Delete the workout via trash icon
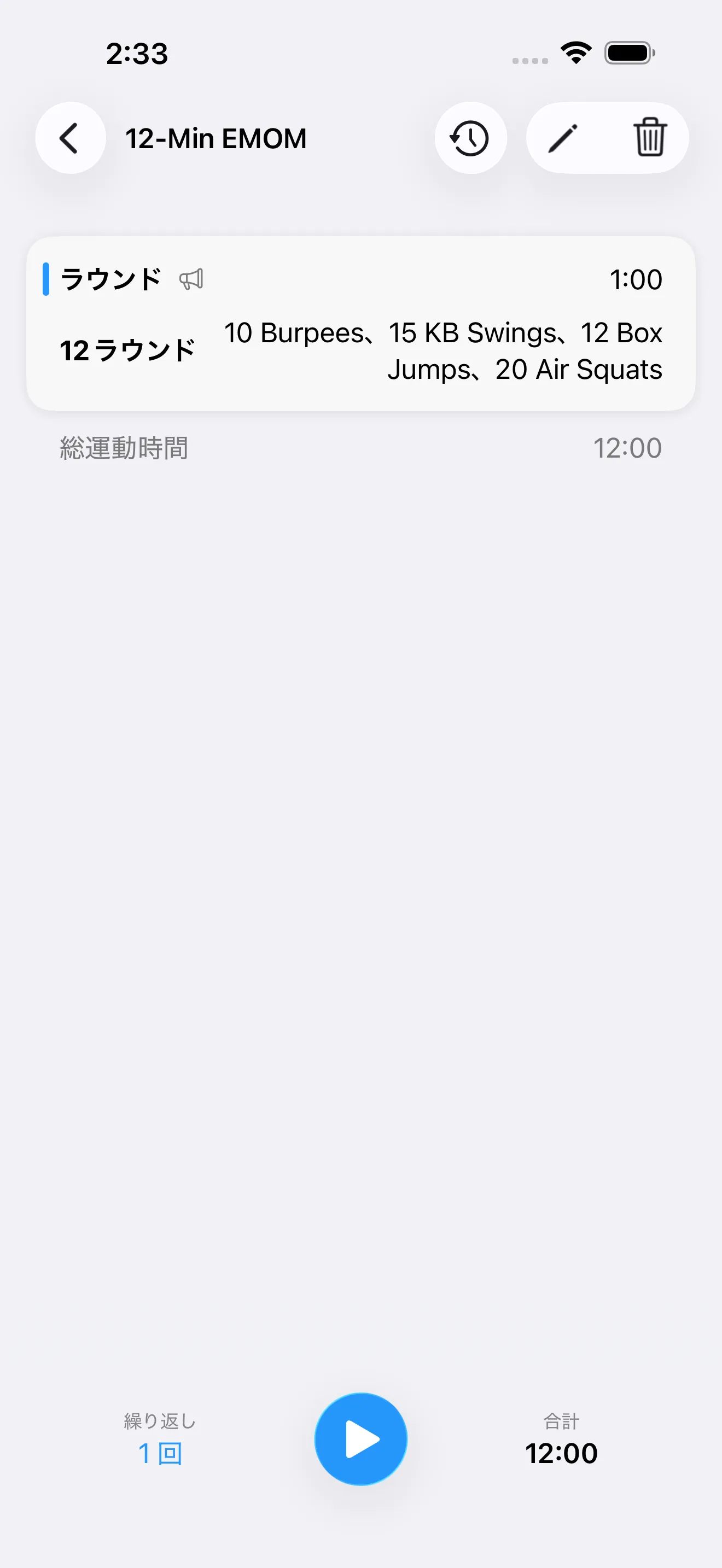722x1568 pixels. [649, 138]
